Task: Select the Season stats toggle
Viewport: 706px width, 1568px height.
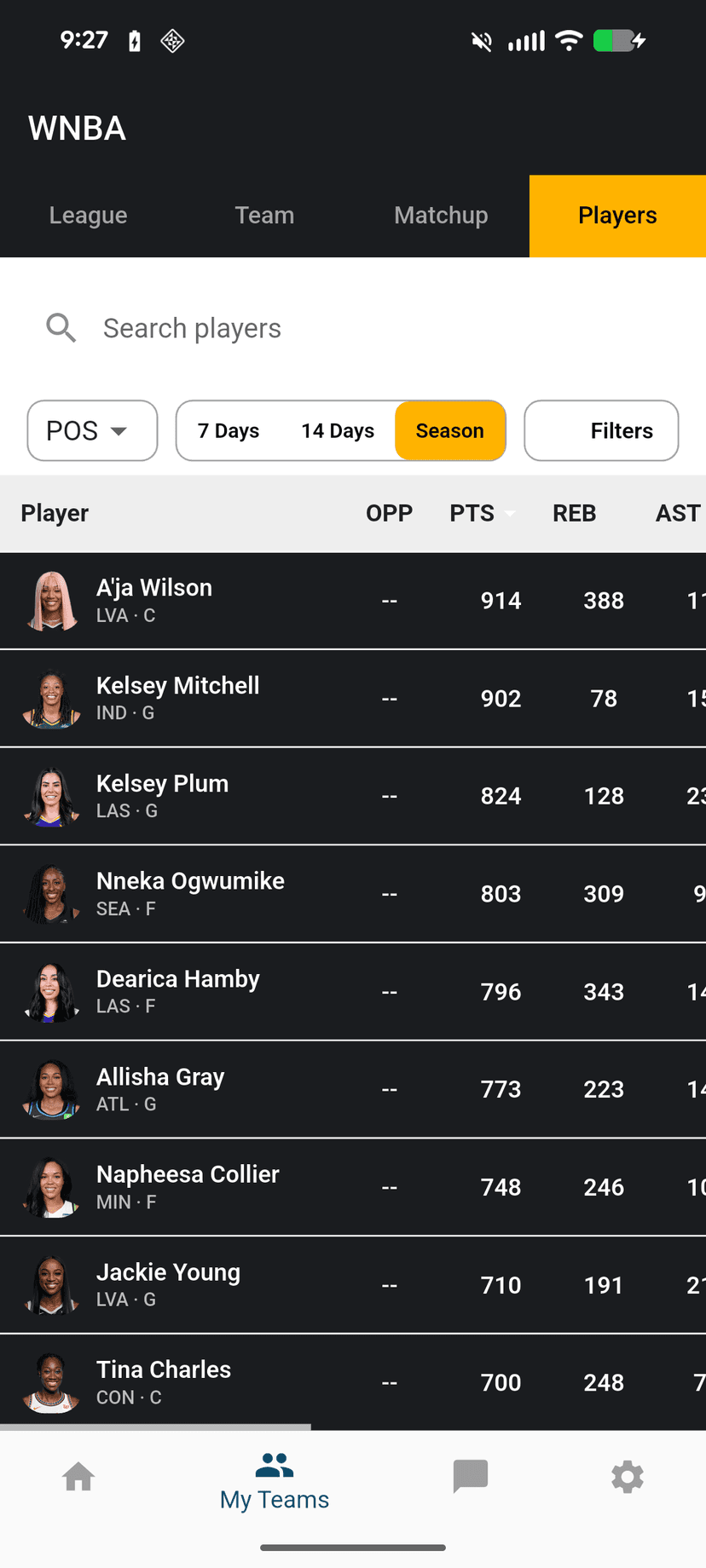Action: (x=450, y=430)
